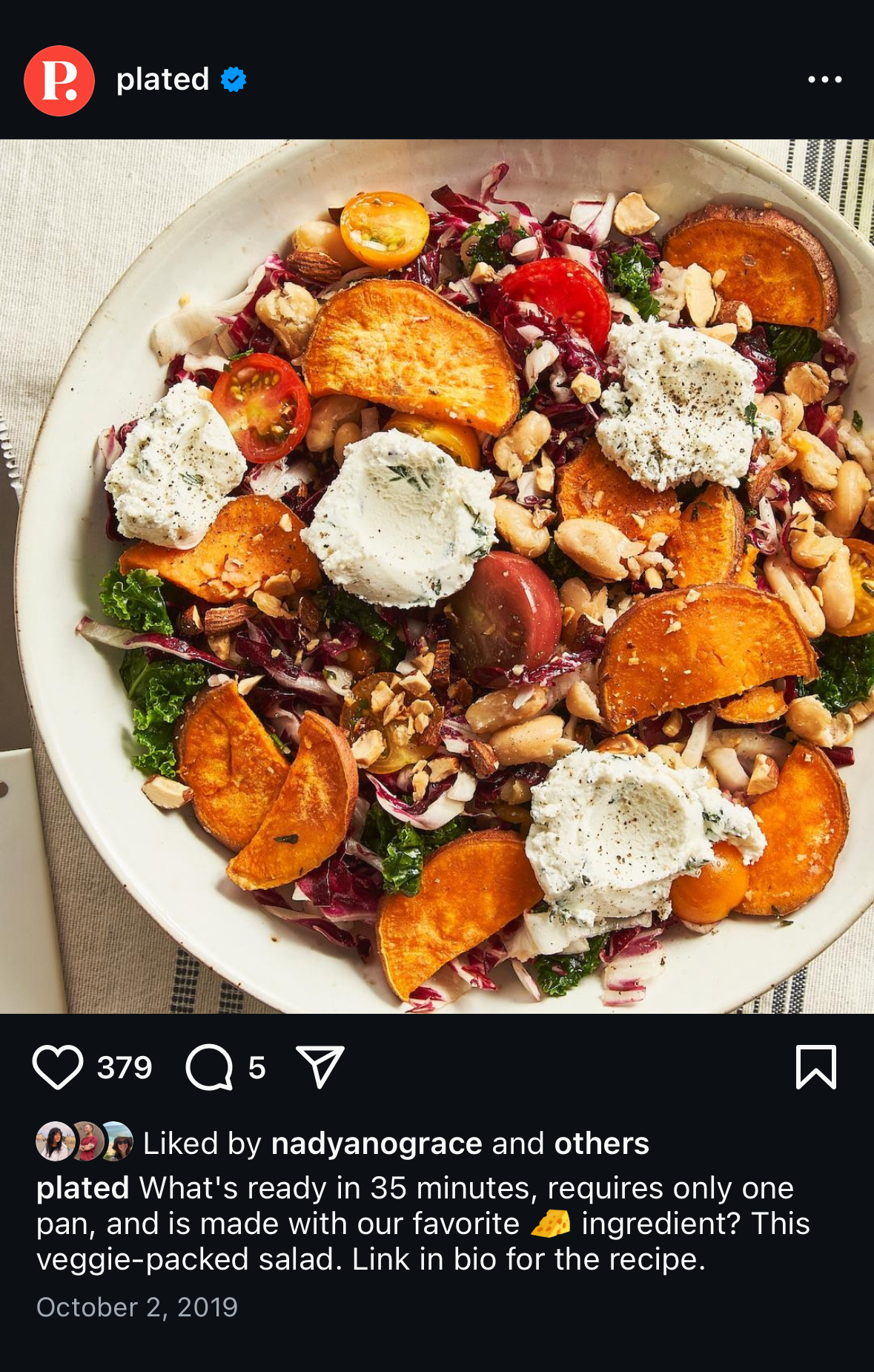This screenshot has width=874, height=1372.
Task: Share this post via the paper plane
Action: pos(320,1067)
